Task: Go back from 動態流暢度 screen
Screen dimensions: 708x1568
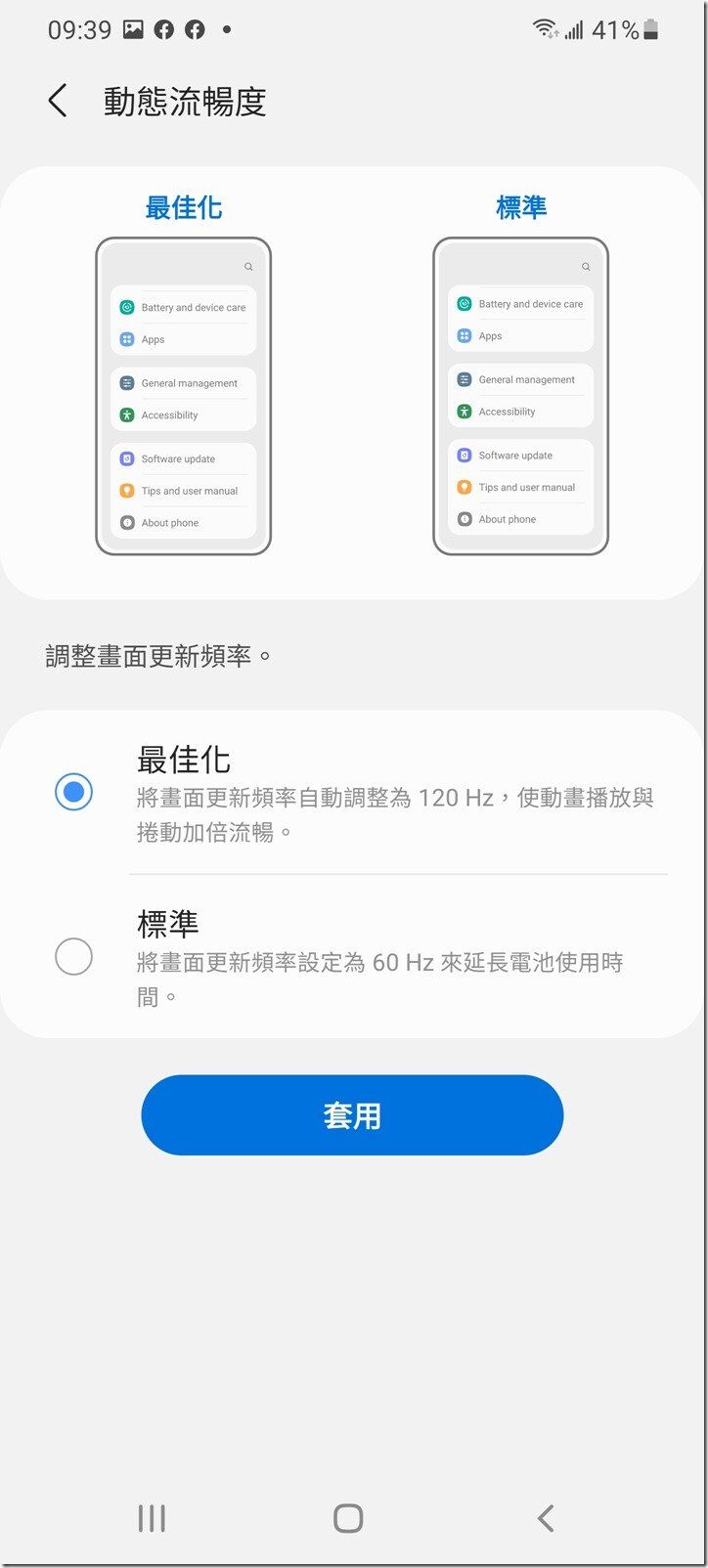Action: tap(58, 101)
